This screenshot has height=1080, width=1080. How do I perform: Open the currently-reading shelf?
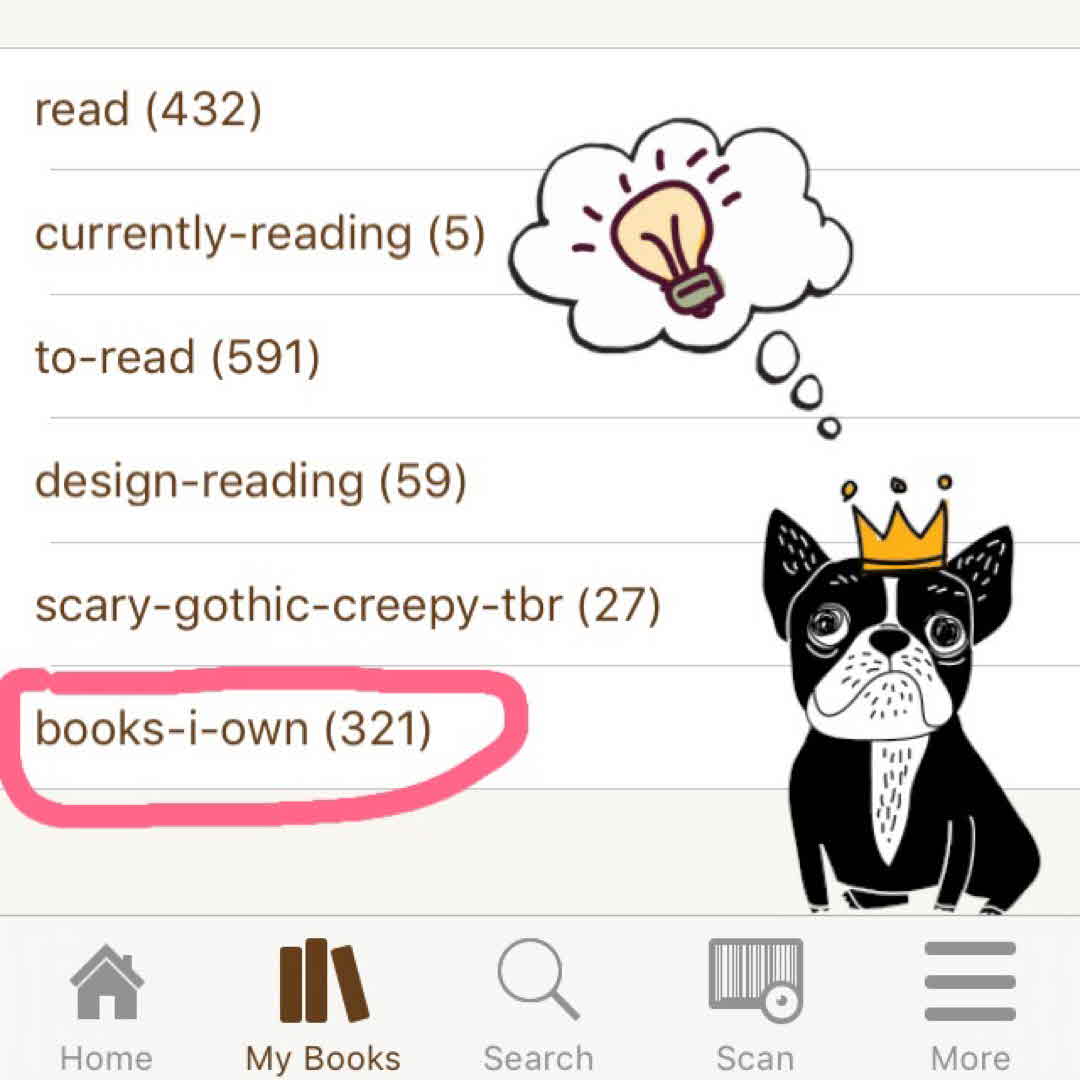click(260, 234)
